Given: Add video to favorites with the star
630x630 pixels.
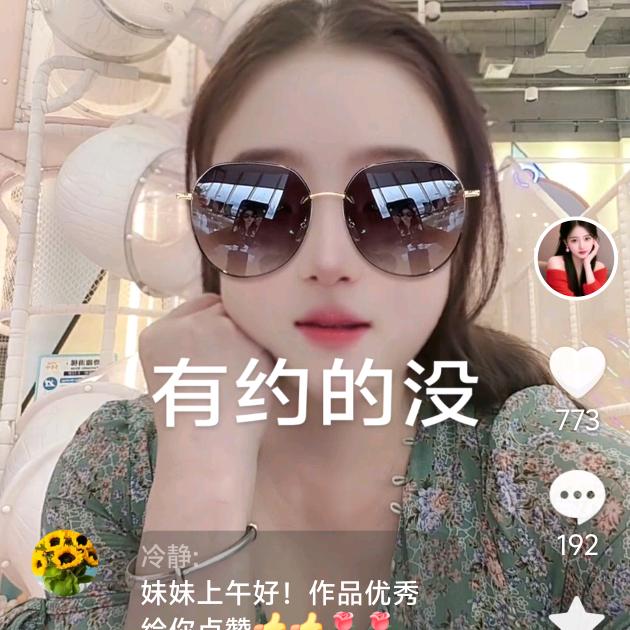Looking at the screenshot, I should 577,614.
